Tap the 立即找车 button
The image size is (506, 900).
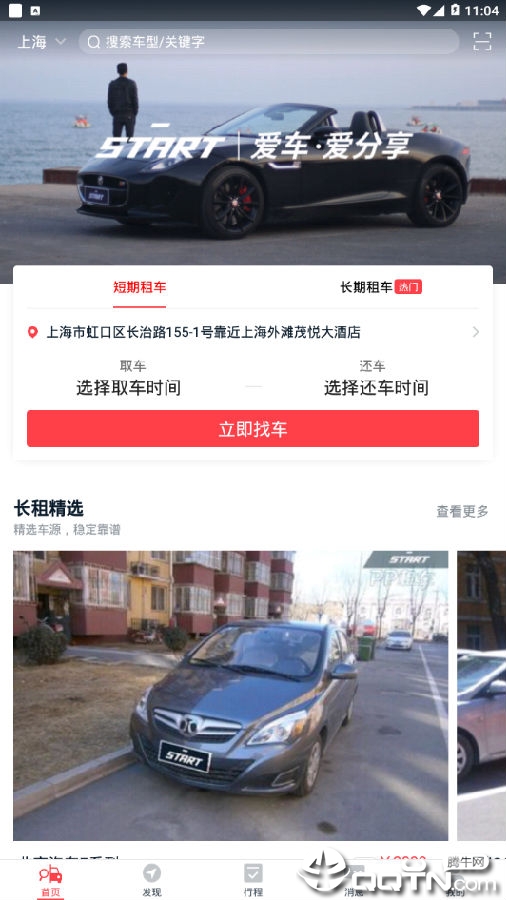pos(253,428)
